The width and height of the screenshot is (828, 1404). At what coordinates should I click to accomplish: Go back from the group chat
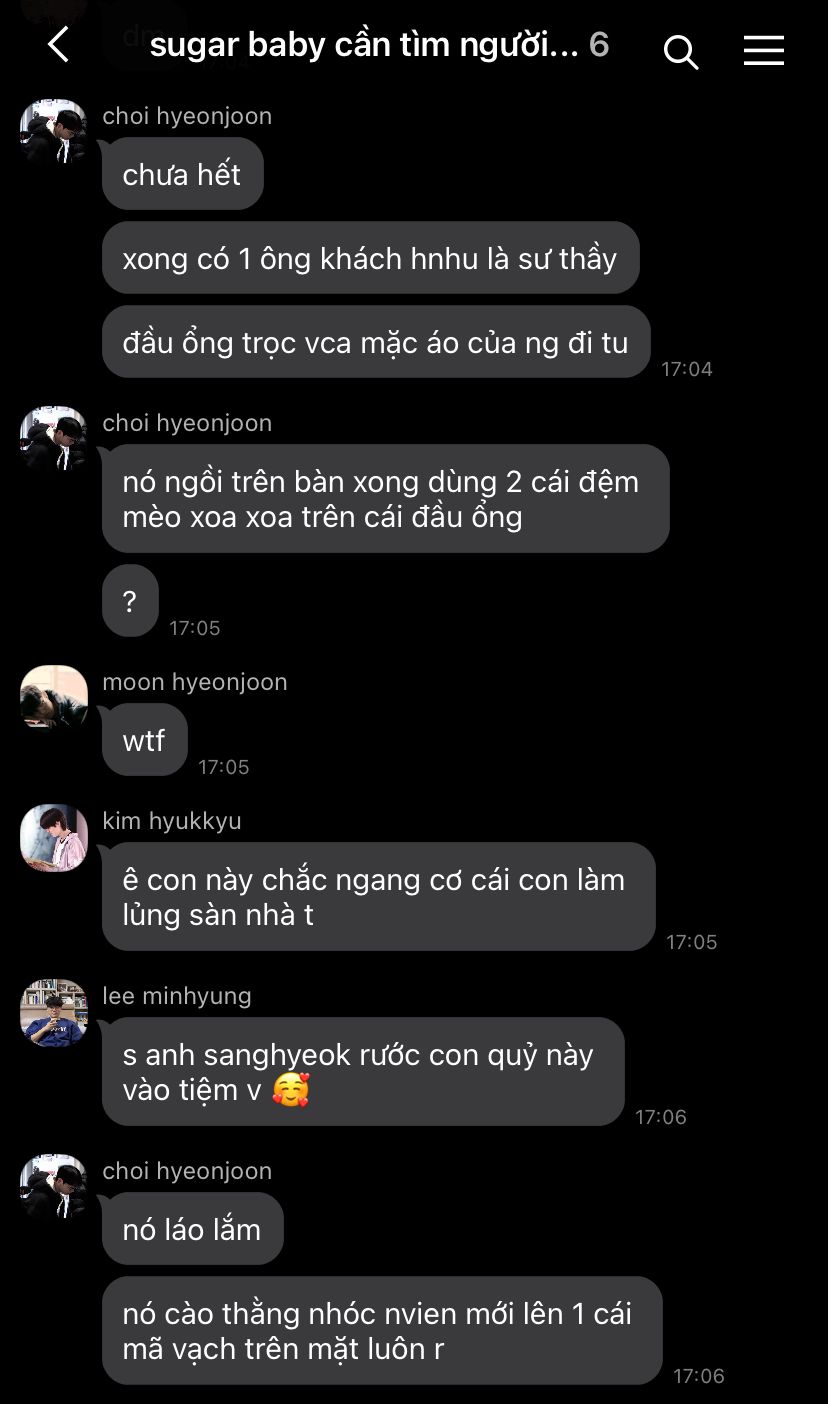tap(59, 45)
